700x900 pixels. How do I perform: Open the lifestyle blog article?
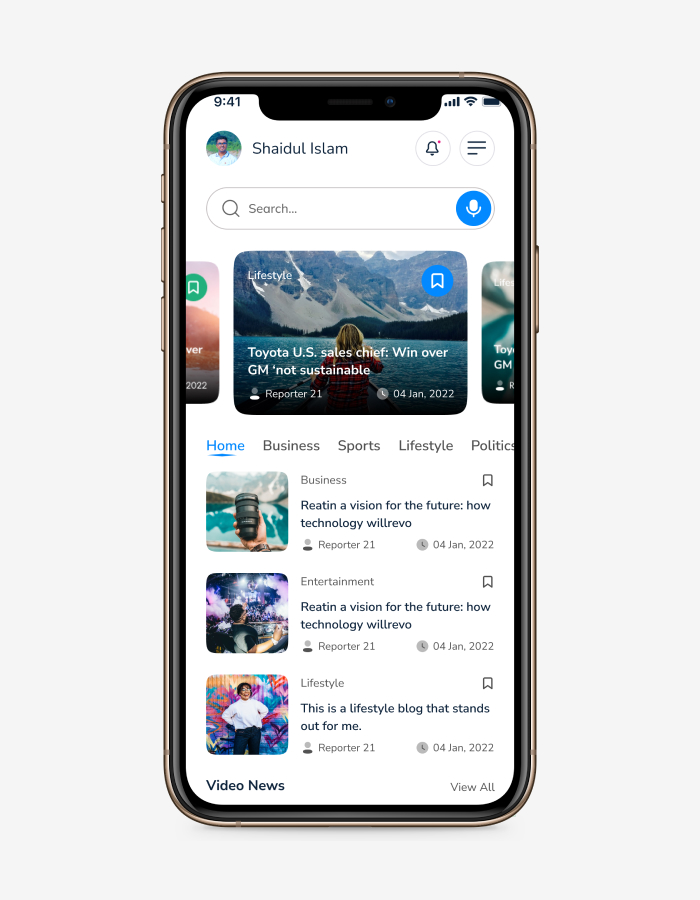click(395, 717)
